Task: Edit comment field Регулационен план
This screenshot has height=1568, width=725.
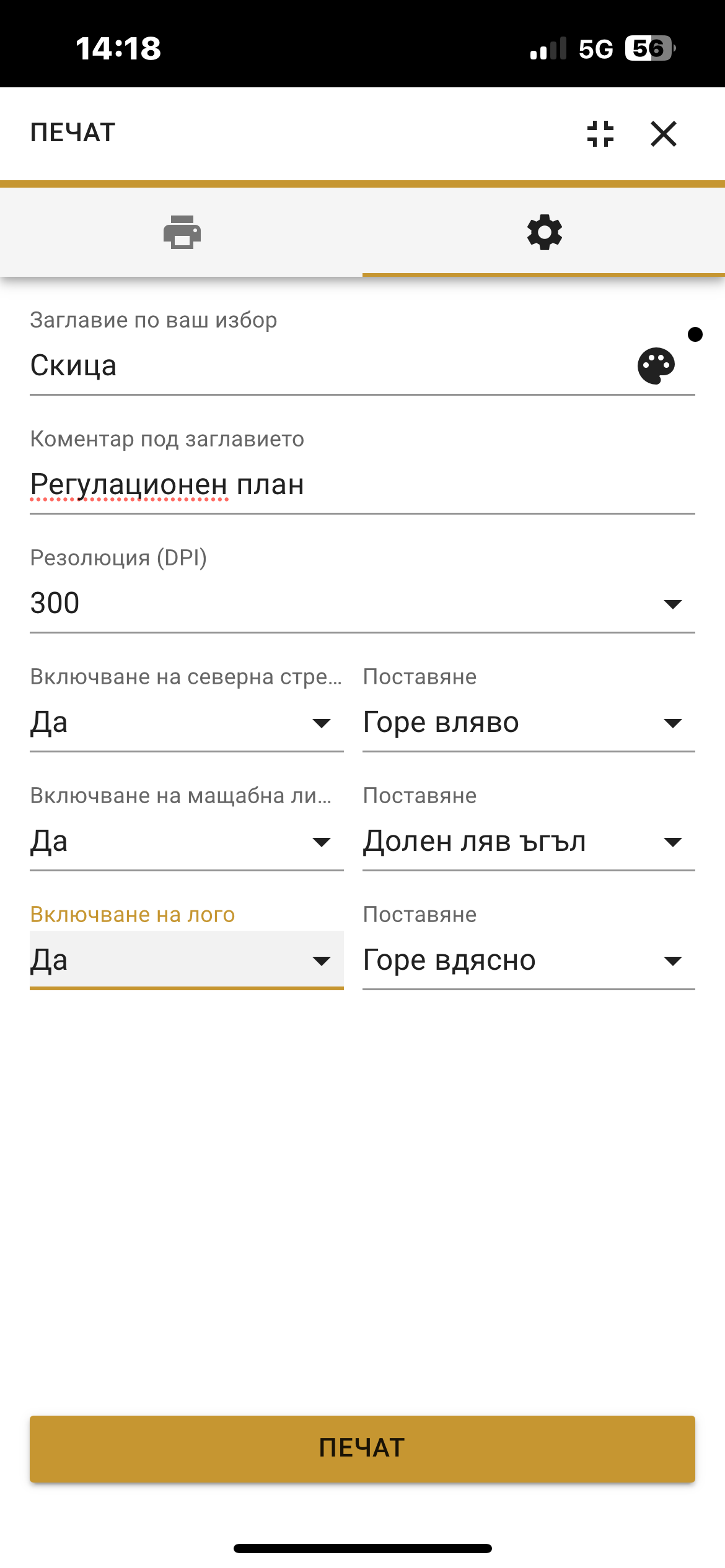Action: 362,484
